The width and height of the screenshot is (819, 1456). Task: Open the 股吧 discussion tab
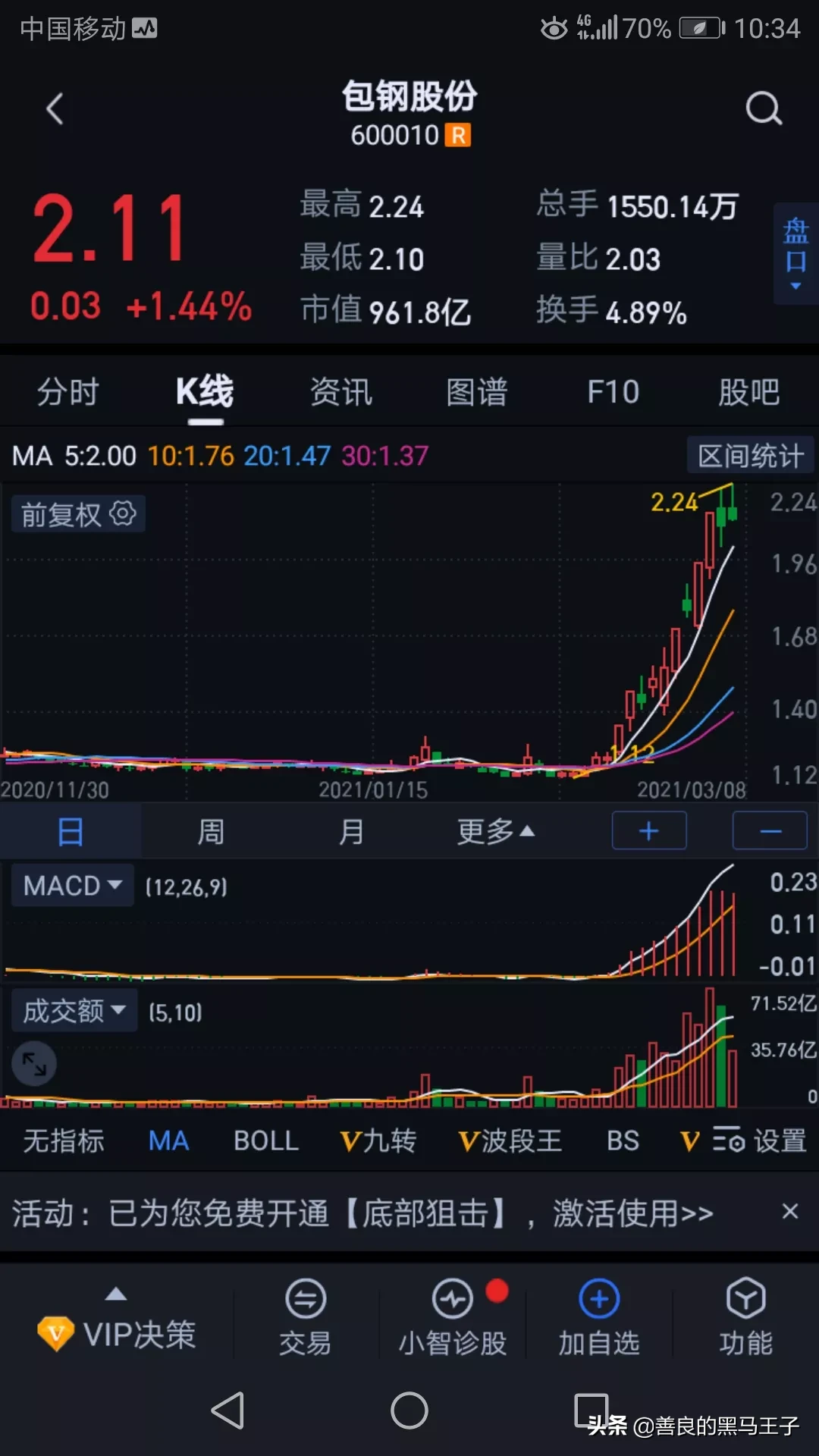click(748, 392)
